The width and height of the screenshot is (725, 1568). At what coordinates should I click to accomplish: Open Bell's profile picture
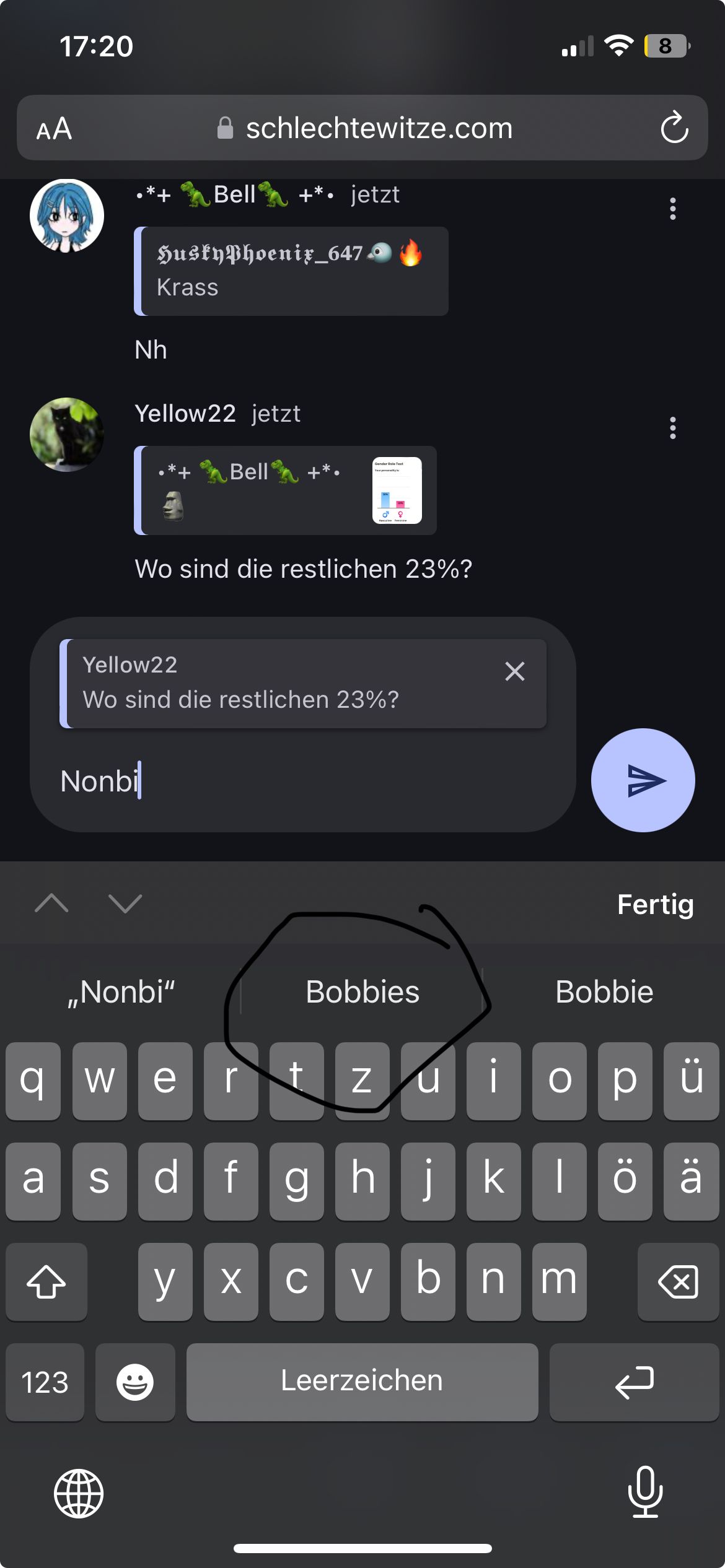tap(67, 216)
